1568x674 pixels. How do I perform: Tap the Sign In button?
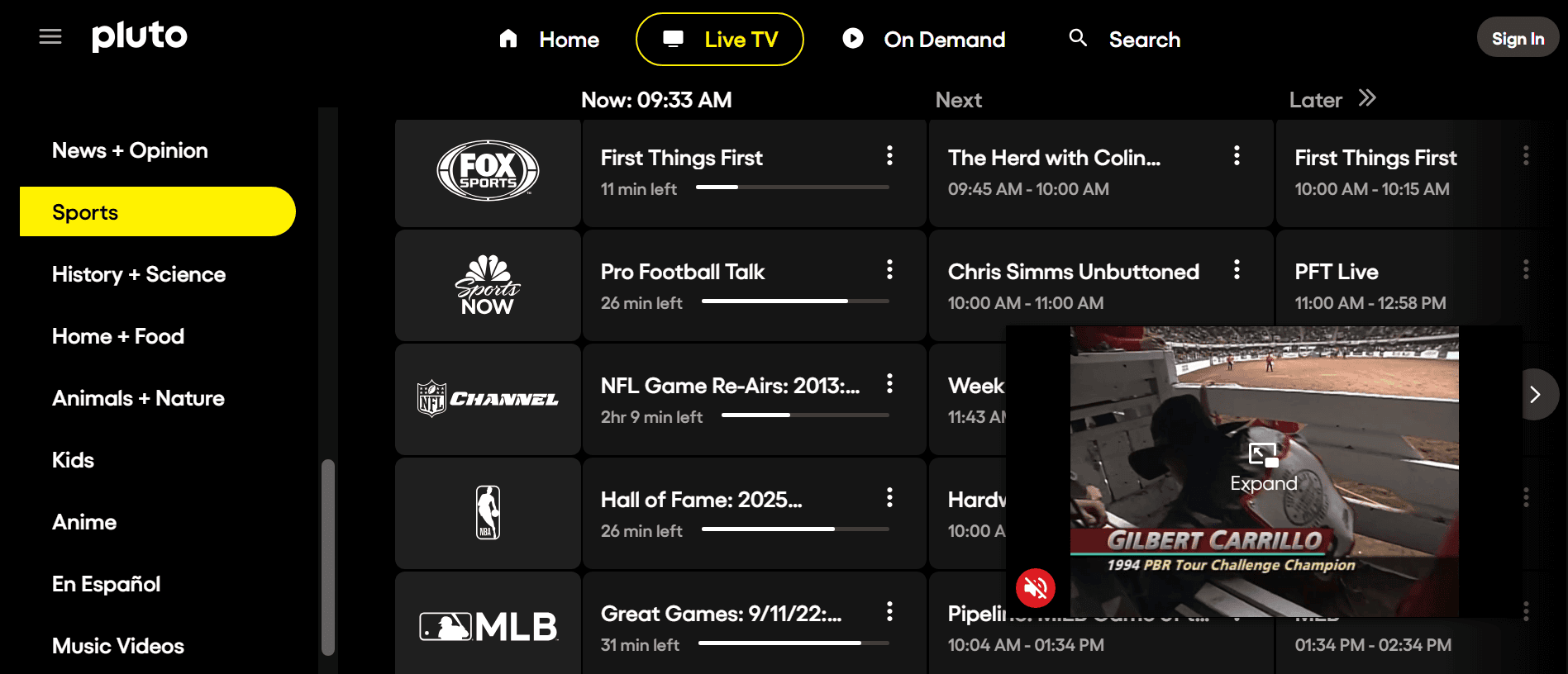click(1517, 39)
